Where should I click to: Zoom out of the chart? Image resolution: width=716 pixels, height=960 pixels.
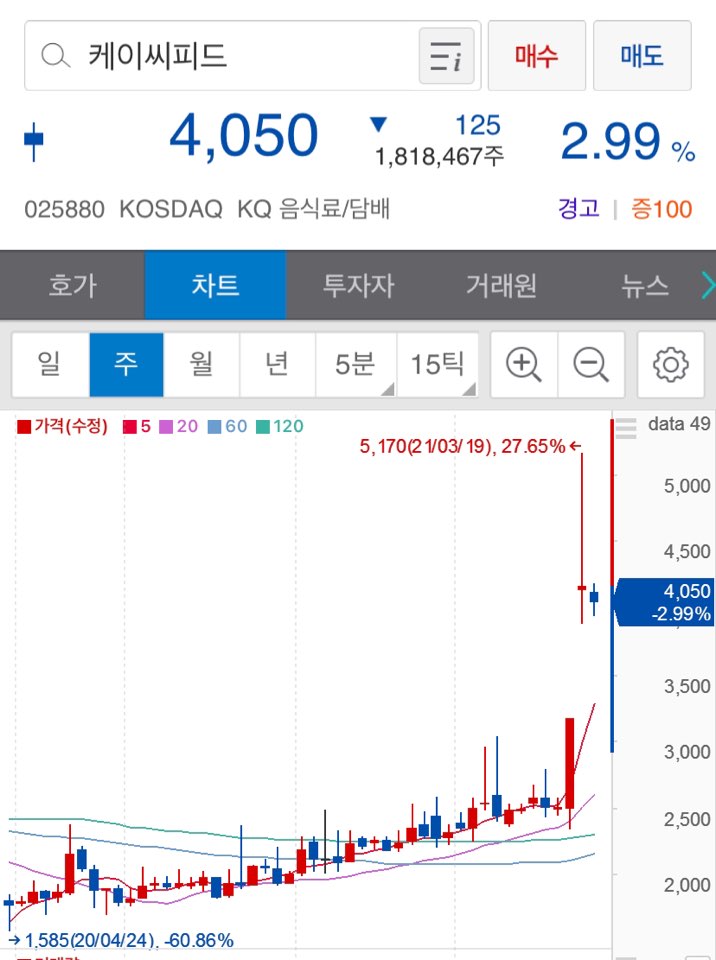pos(591,365)
